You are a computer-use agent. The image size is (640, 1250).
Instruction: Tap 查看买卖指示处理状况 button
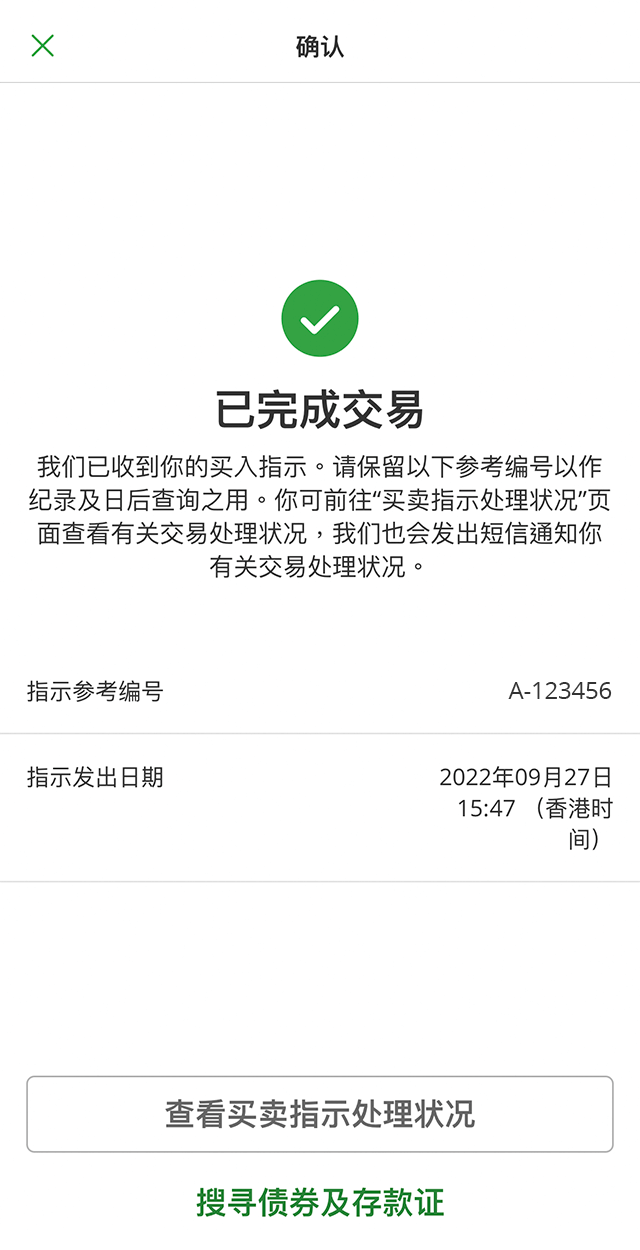point(320,1114)
